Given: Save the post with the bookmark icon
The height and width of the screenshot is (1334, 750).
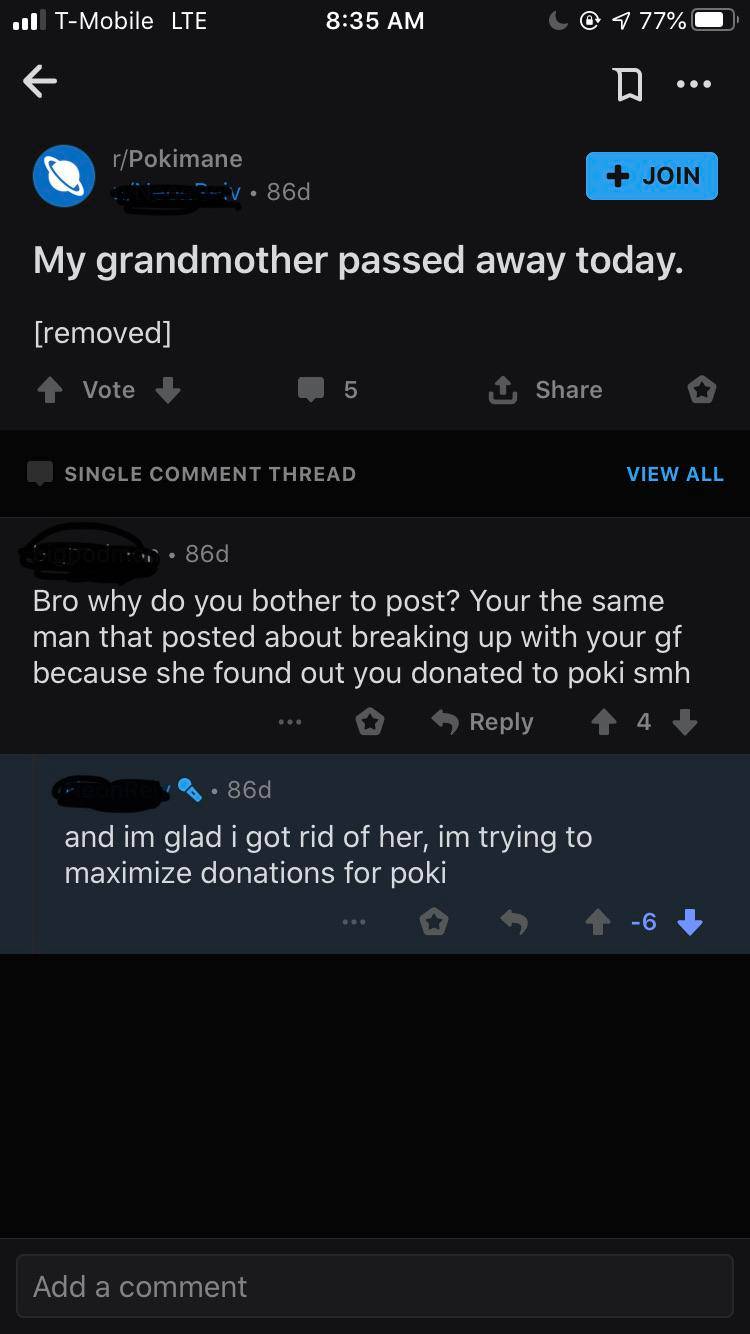Looking at the screenshot, I should [x=628, y=84].
